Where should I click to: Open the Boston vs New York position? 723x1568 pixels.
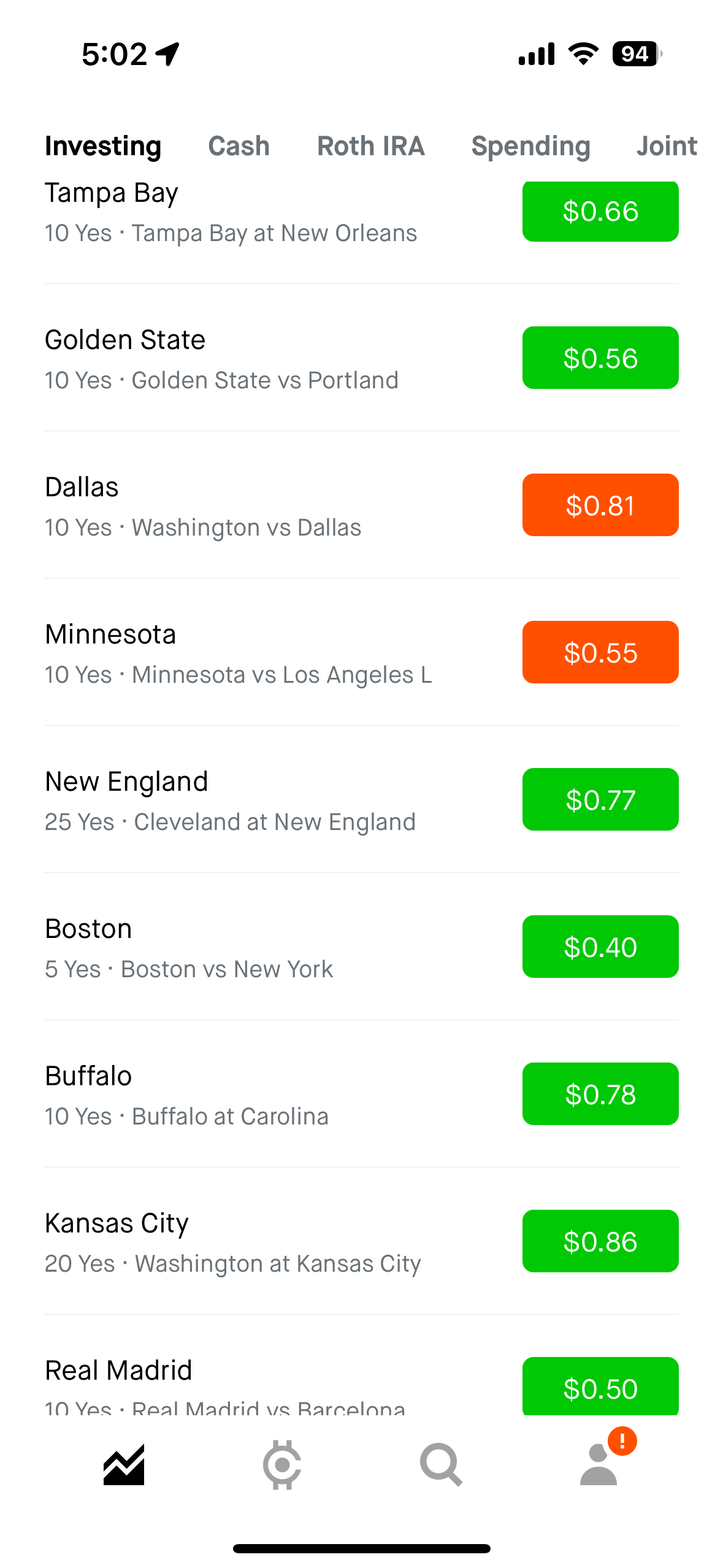tap(245, 947)
